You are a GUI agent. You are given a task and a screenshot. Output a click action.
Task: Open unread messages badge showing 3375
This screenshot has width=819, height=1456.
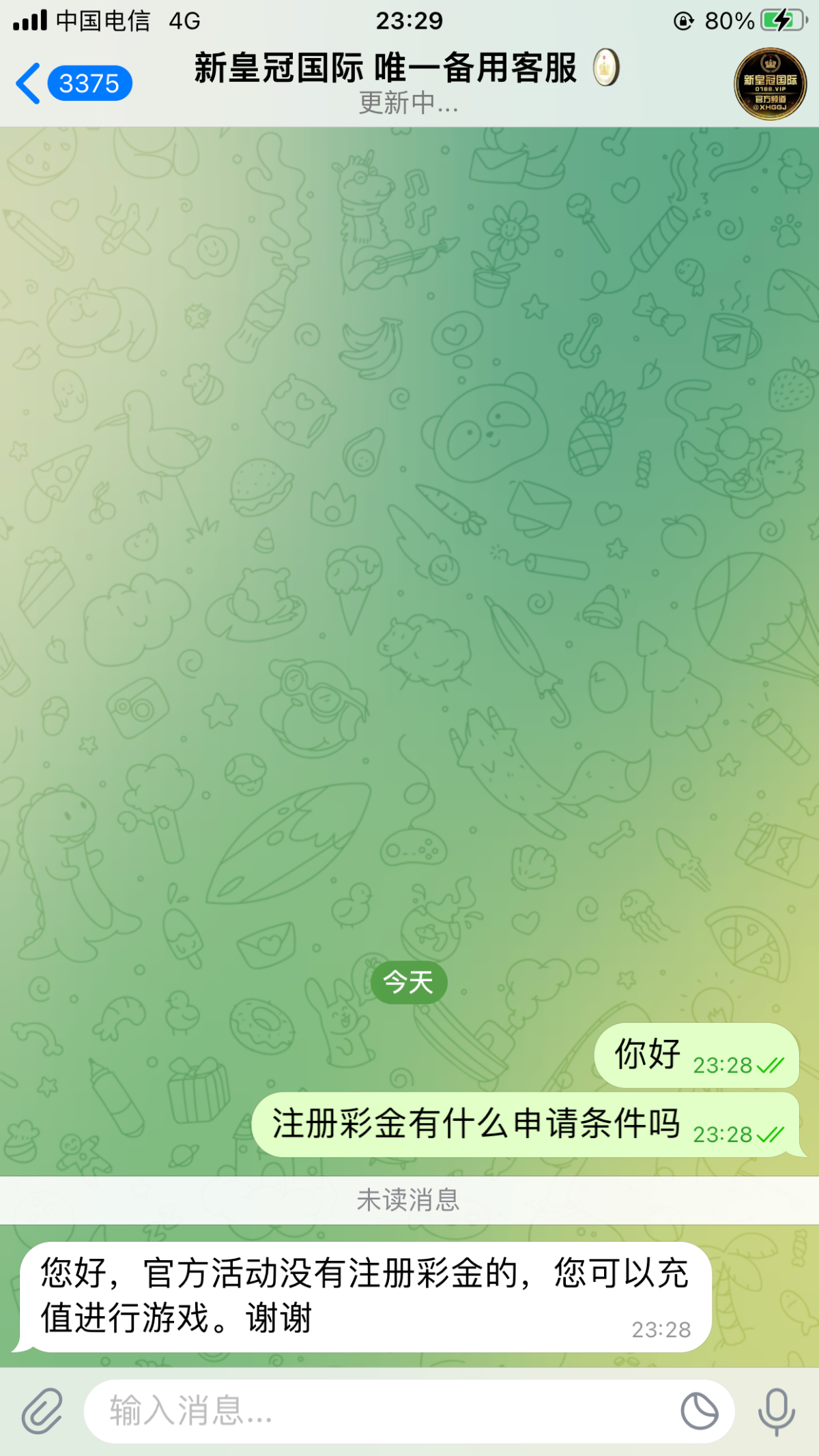coord(89,83)
